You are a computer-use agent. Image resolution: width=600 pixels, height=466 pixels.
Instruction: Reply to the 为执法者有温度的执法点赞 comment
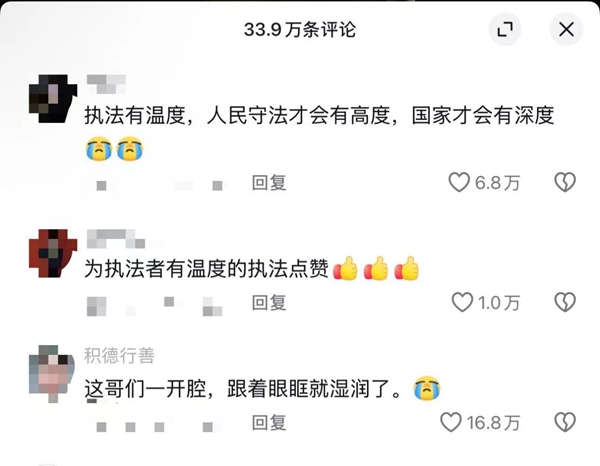tap(269, 301)
